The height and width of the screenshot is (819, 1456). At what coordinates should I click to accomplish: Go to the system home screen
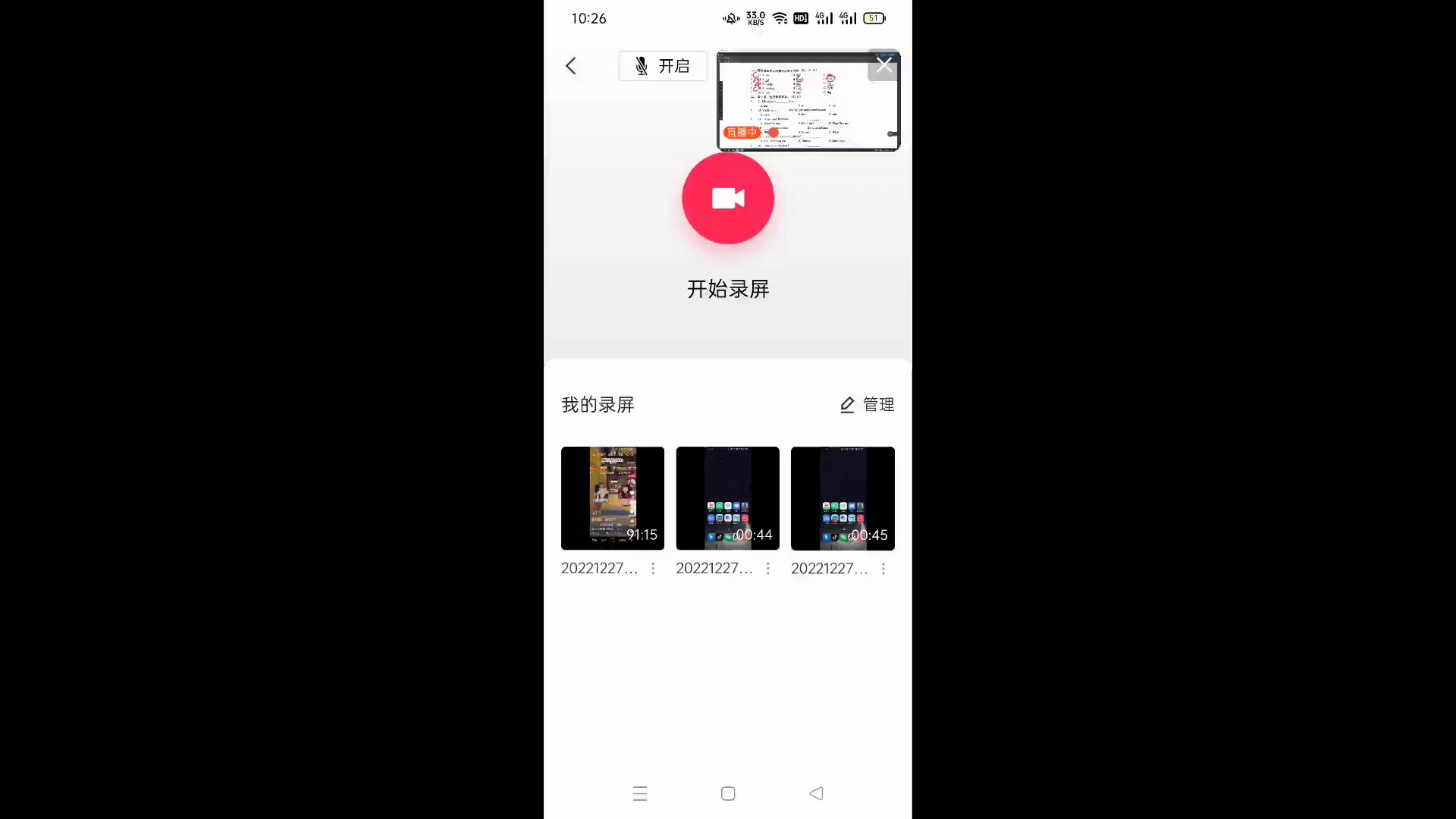[x=728, y=794]
